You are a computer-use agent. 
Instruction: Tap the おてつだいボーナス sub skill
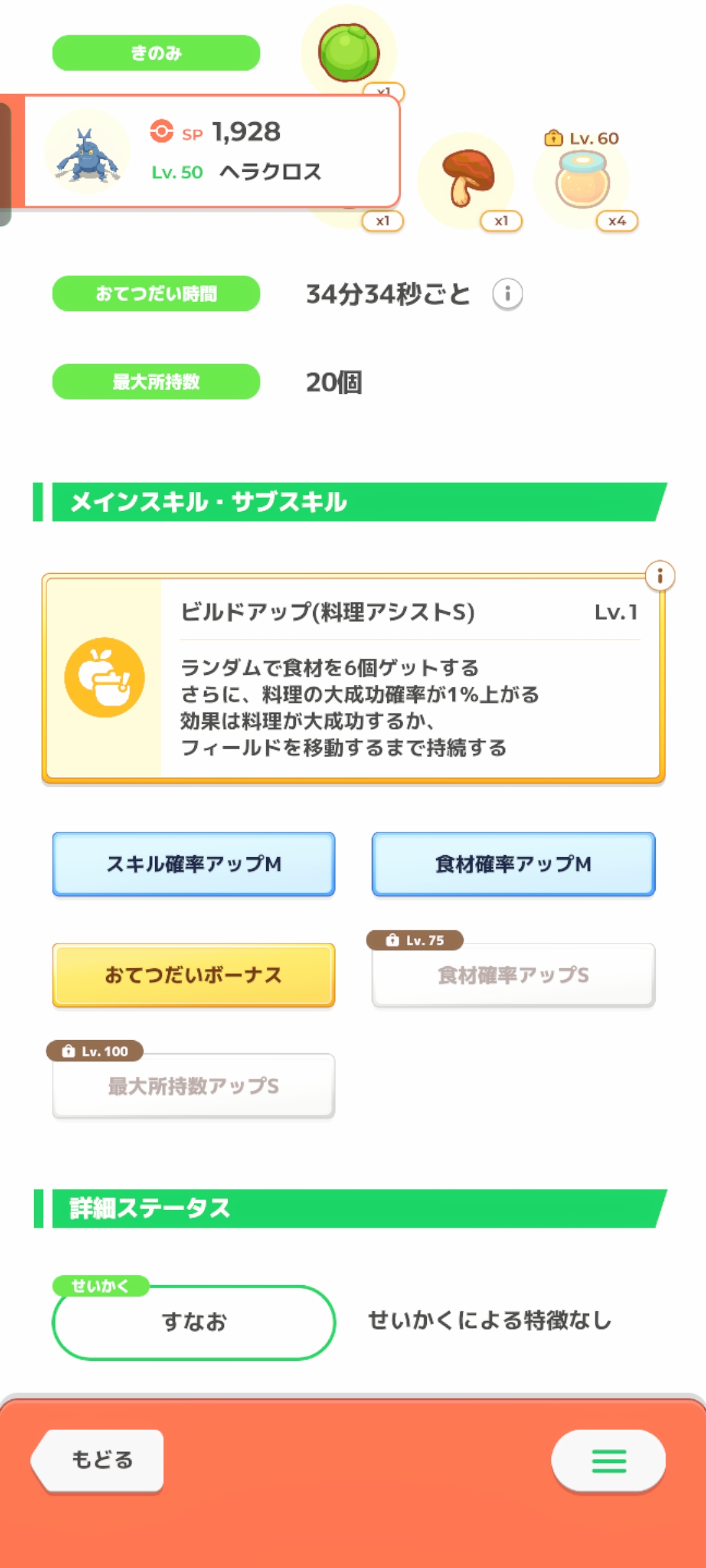pyautogui.click(x=193, y=975)
